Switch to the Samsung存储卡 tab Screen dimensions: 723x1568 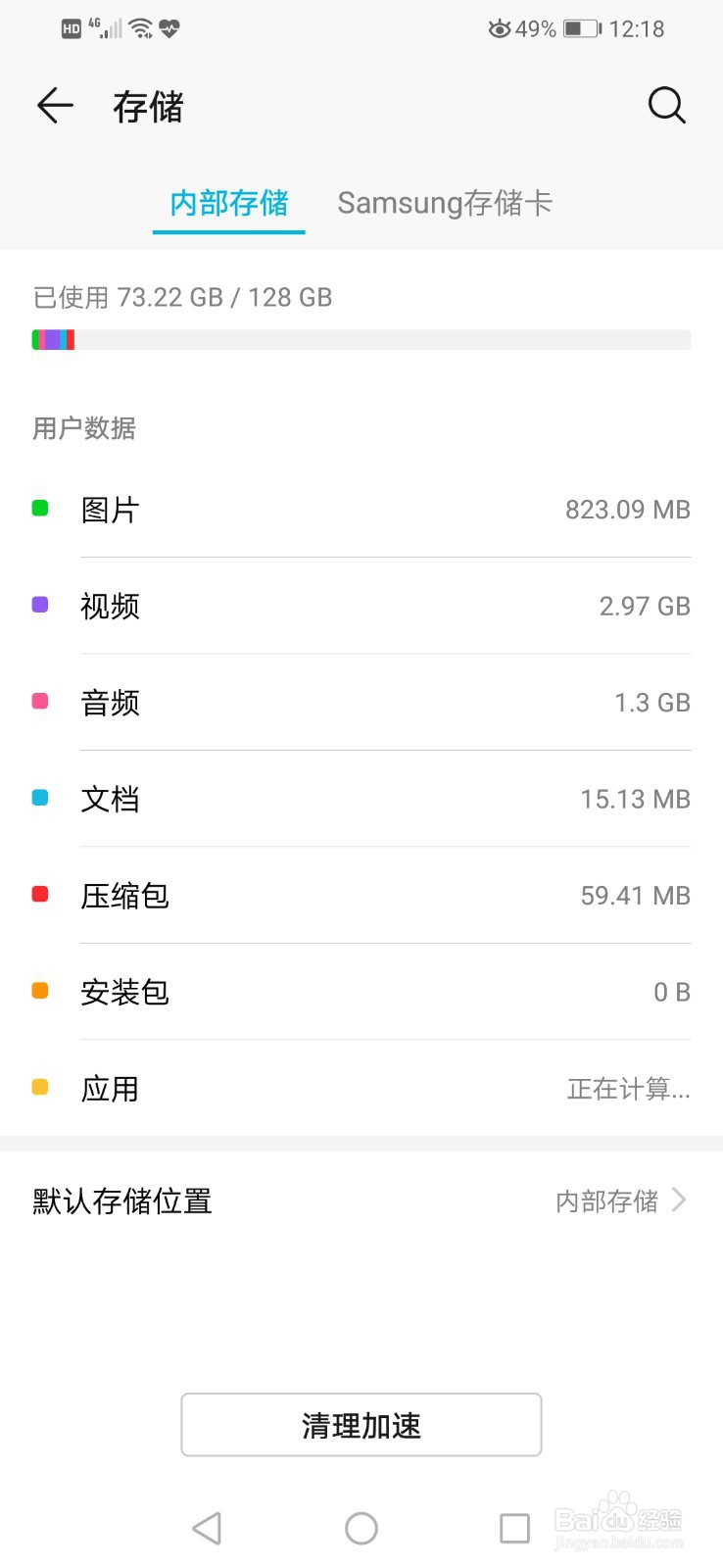(x=445, y=203)
